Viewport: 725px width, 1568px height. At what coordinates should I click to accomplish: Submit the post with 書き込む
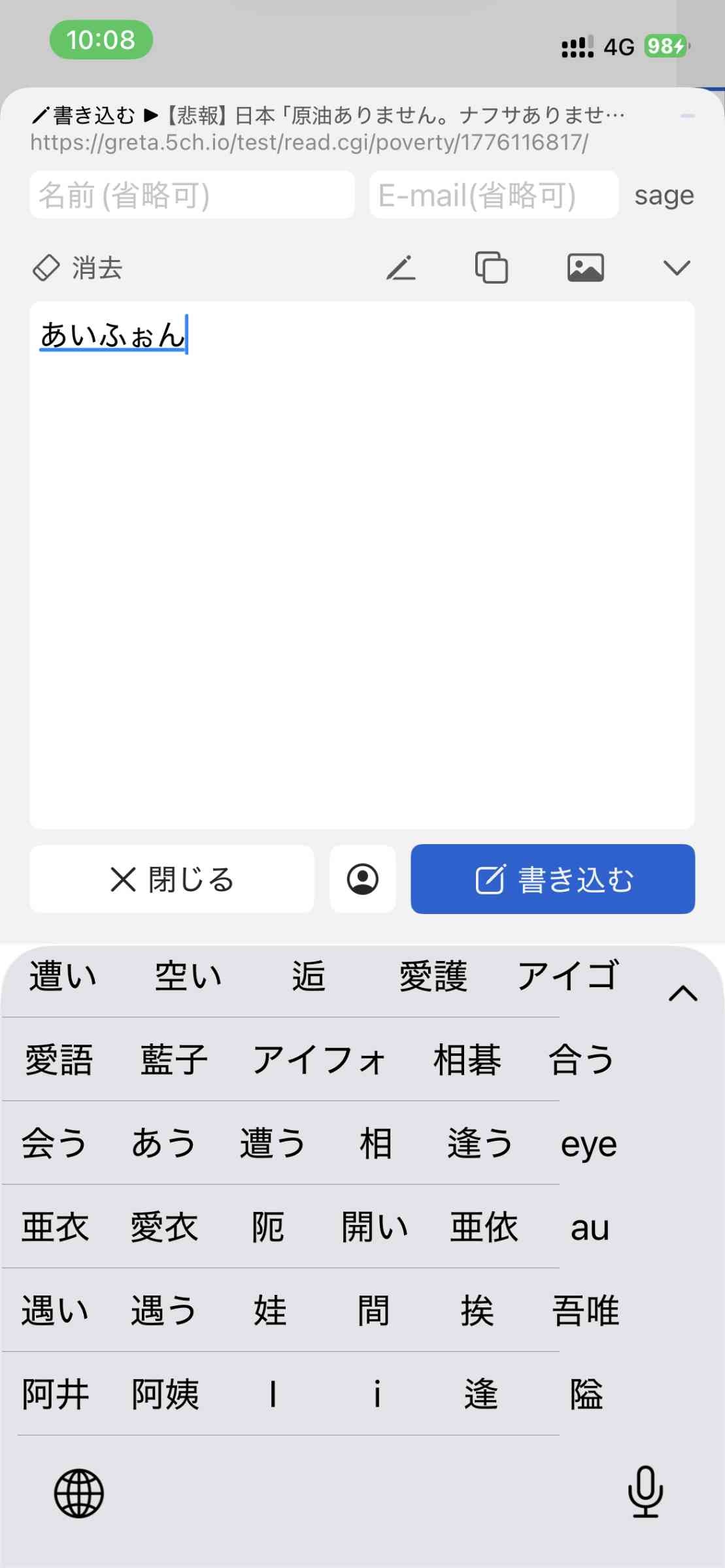[552, 879]
